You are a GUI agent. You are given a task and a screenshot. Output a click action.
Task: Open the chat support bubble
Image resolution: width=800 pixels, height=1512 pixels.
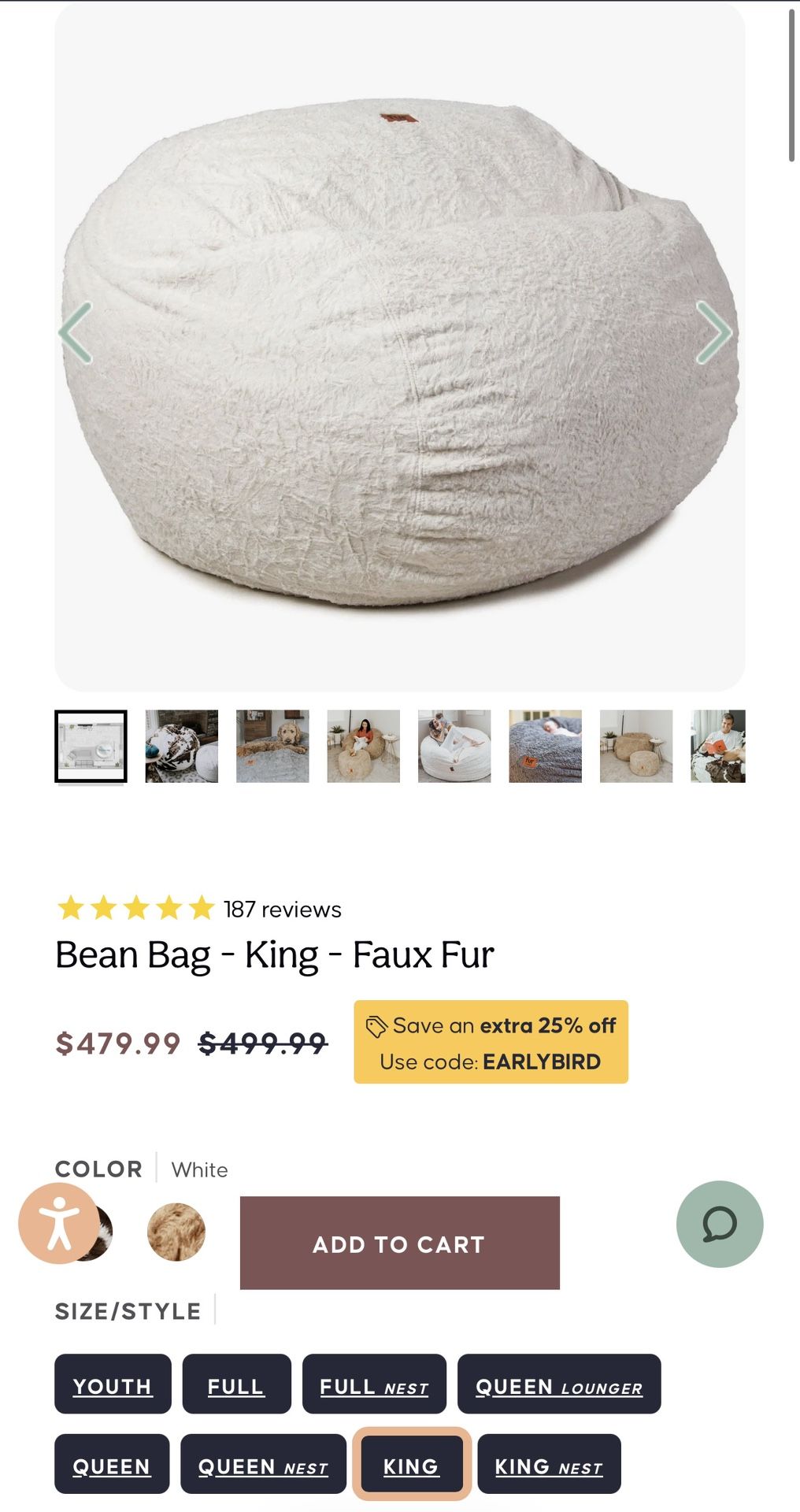[x=719, y=1223]
